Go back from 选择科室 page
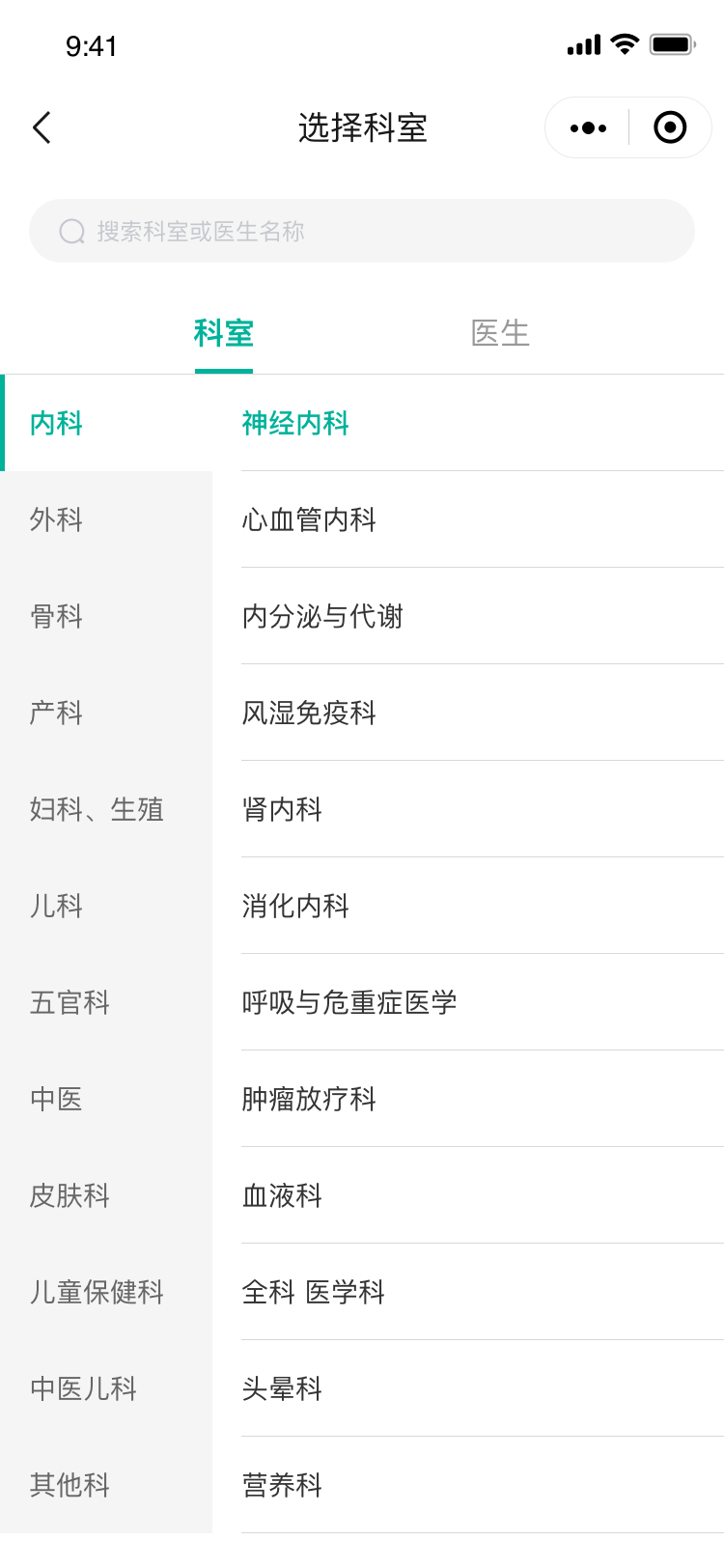 (42, 127)
